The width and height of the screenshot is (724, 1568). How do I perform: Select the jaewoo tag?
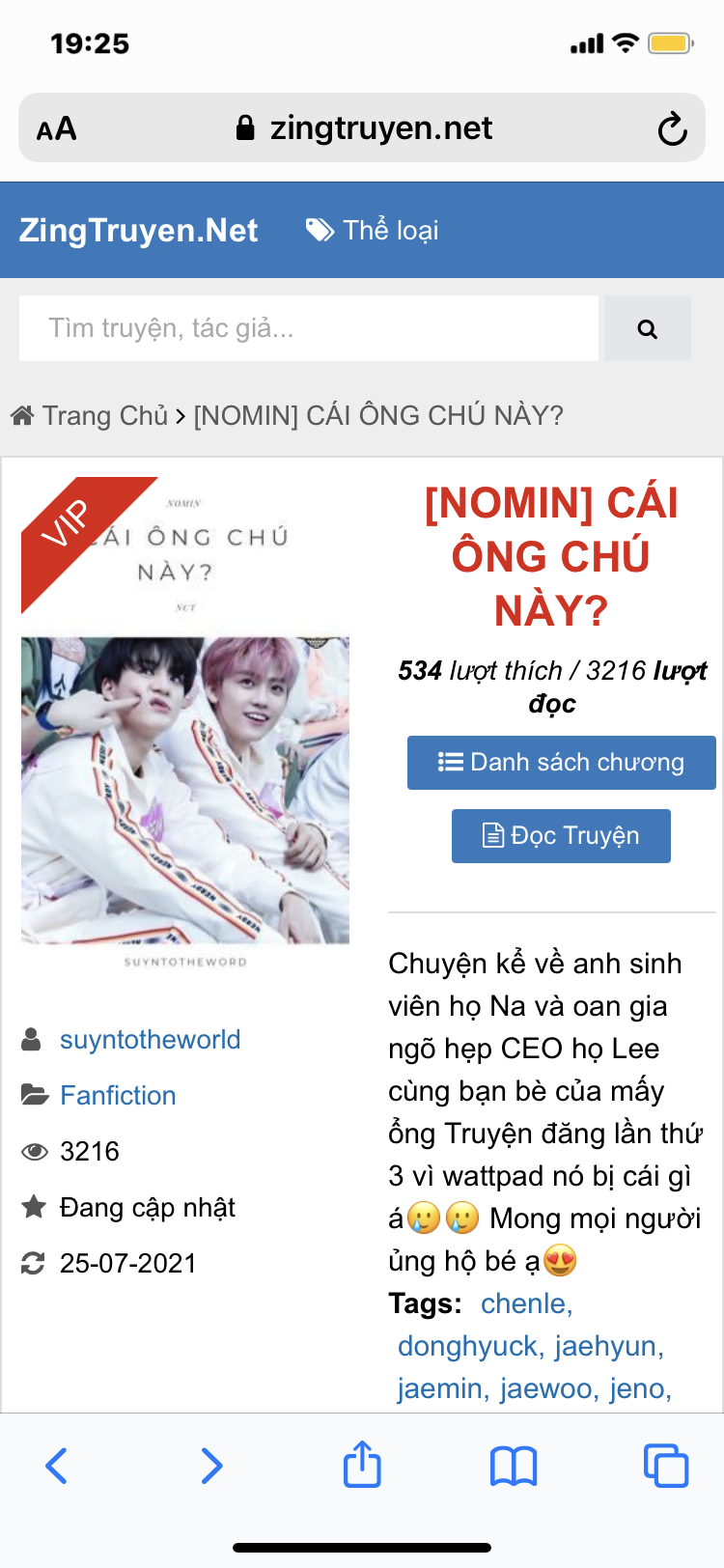[x=545, y=1388]
